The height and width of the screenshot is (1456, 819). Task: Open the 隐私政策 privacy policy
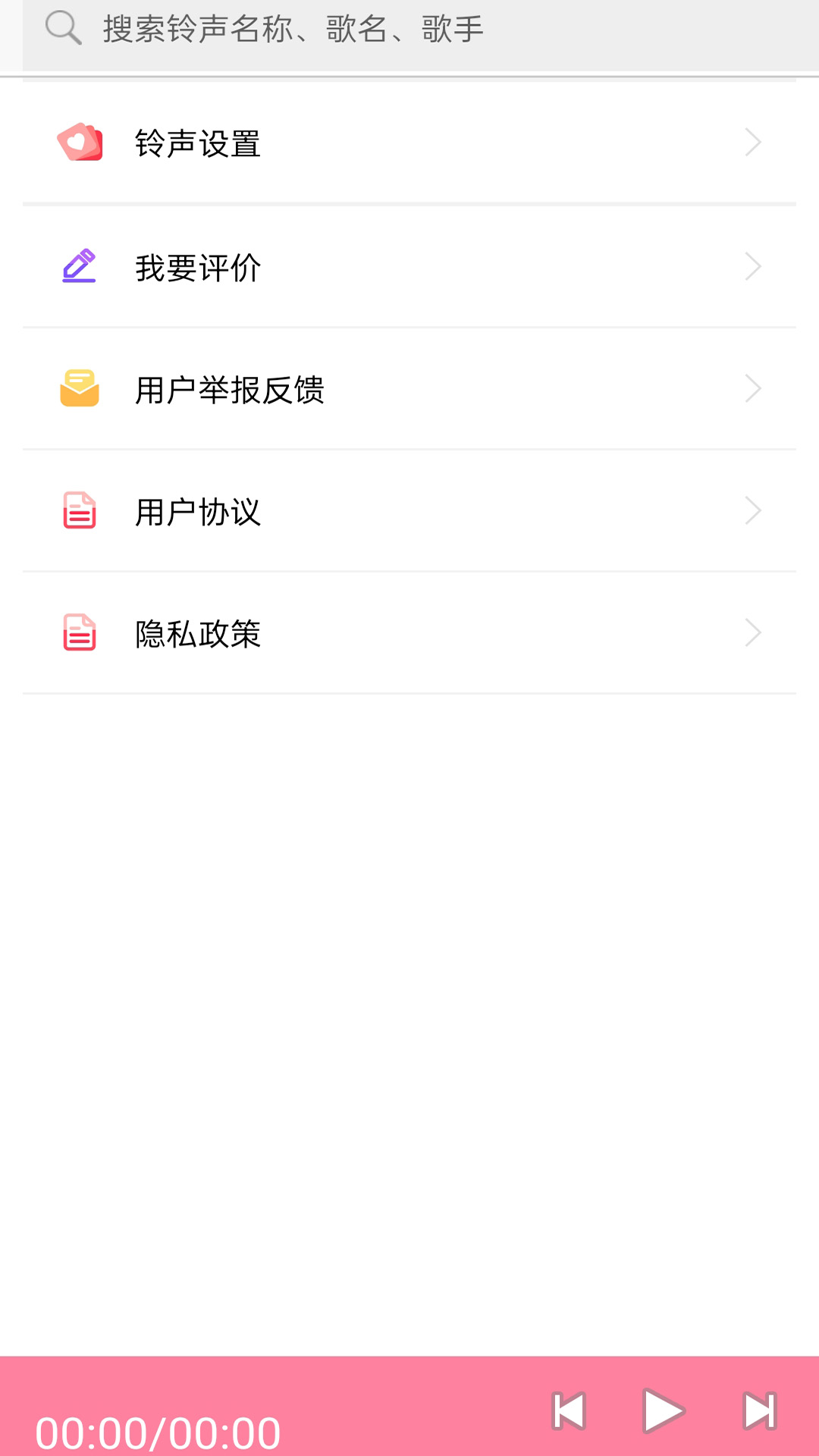409,633
